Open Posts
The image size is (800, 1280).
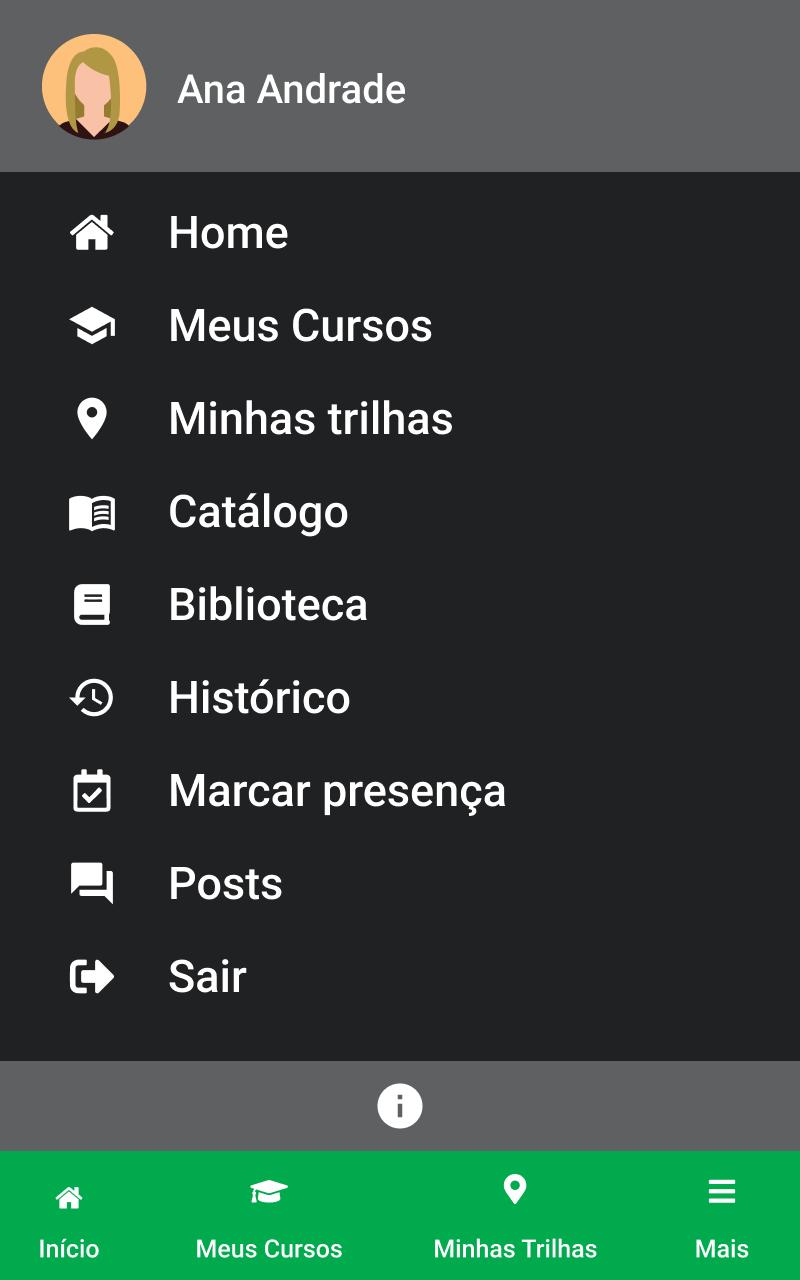coord(400,884)
